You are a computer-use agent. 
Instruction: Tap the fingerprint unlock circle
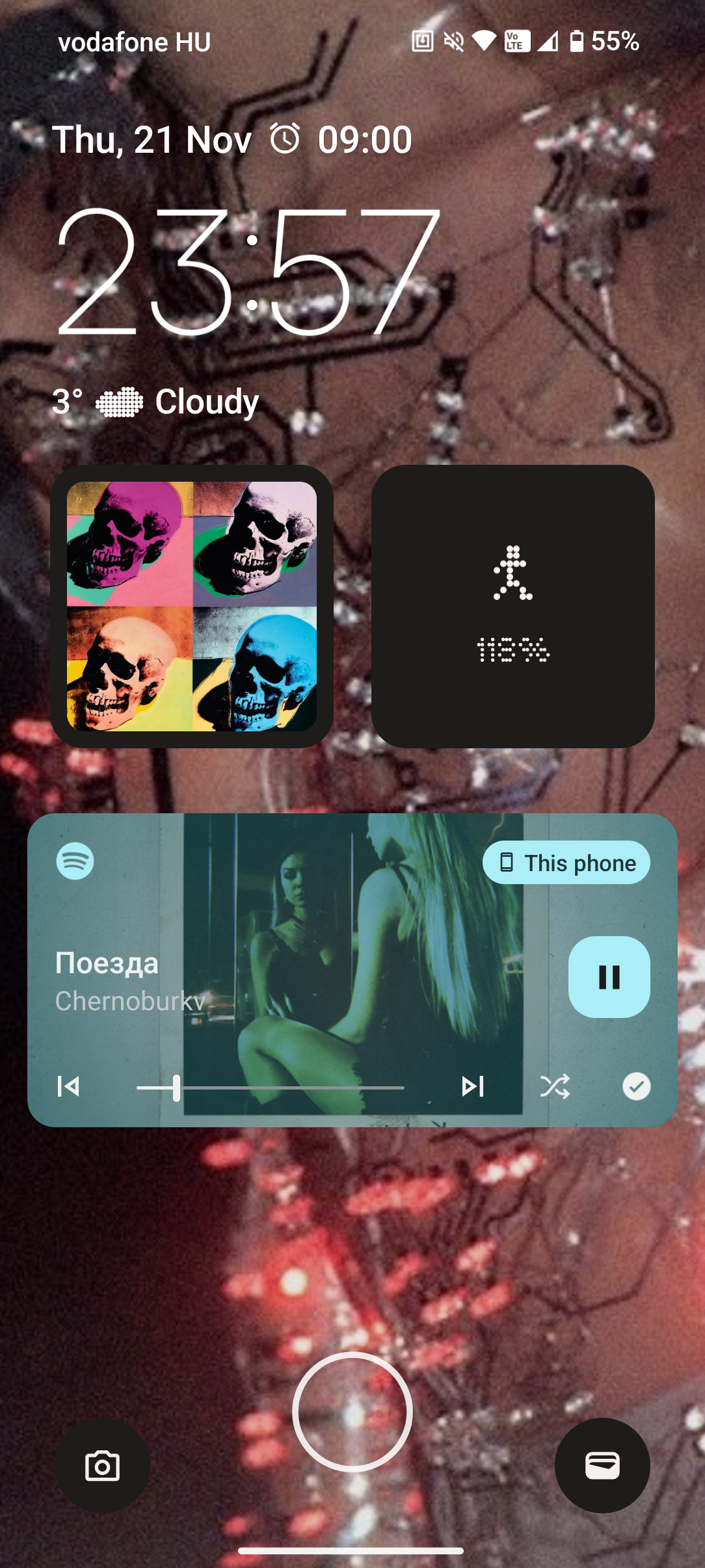coord(352,1411)
